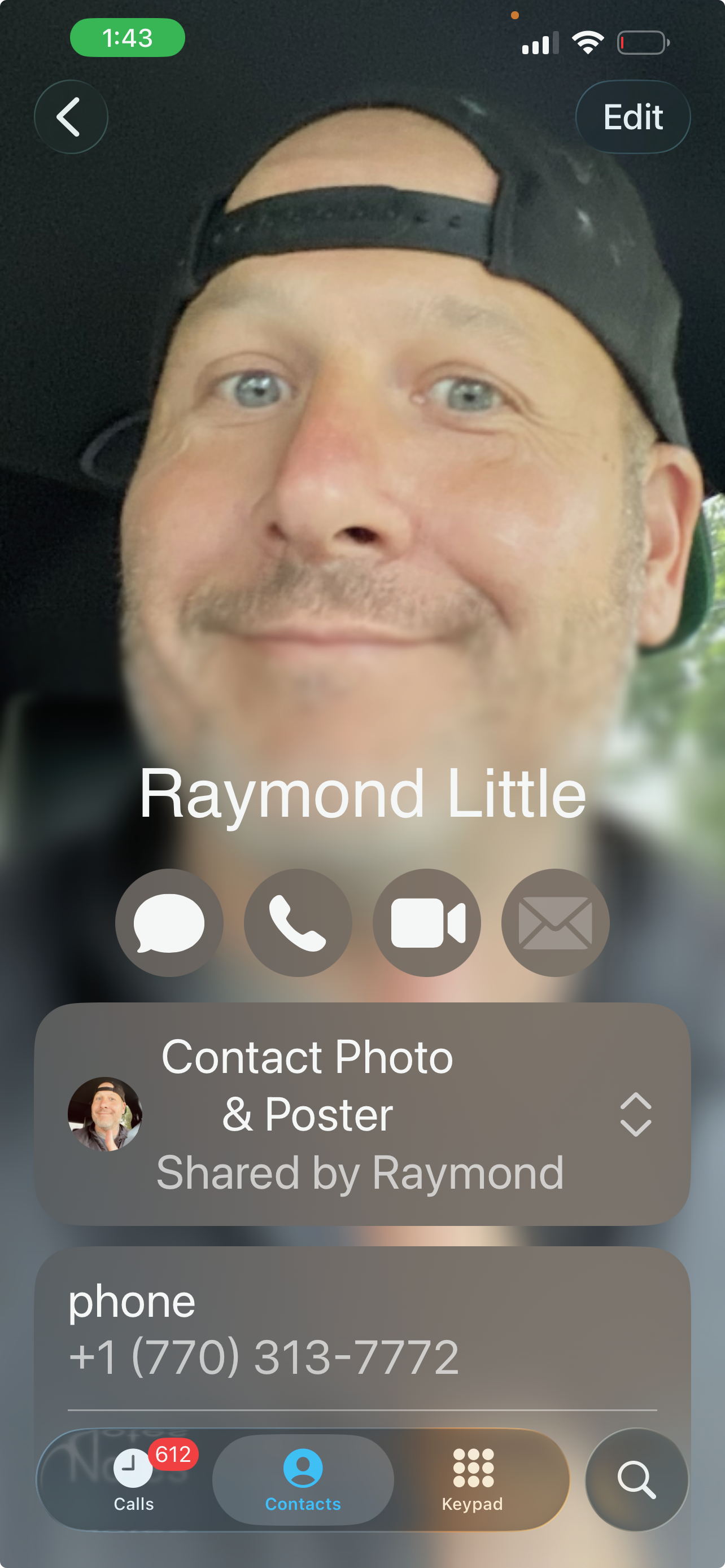Viewport: 725px width, 1568px height.
Task: Select the Contacts person icon
Action: [303, 1467]
